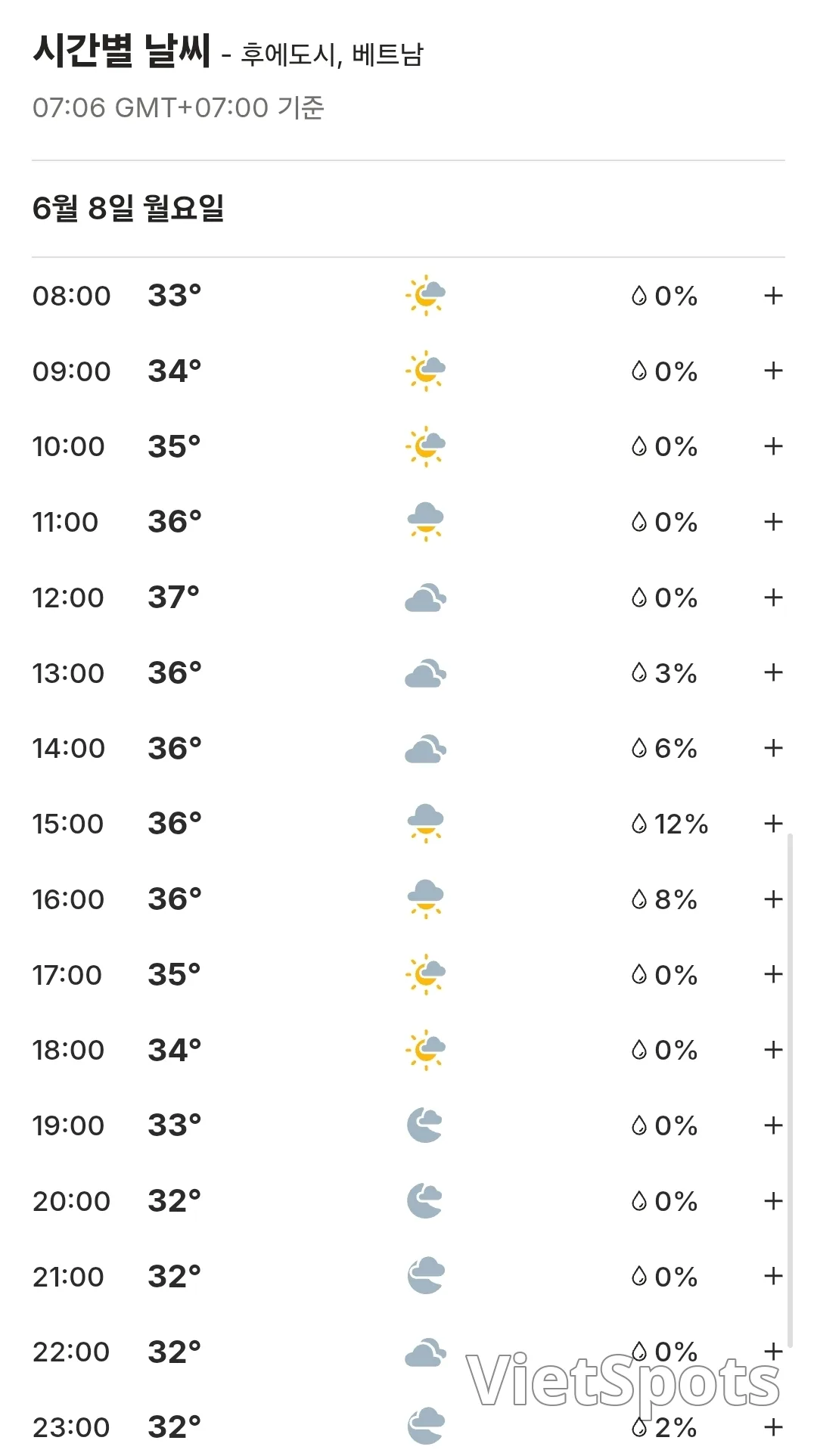
Task: Expand the 11:00 weather entry
Action: 772,522
